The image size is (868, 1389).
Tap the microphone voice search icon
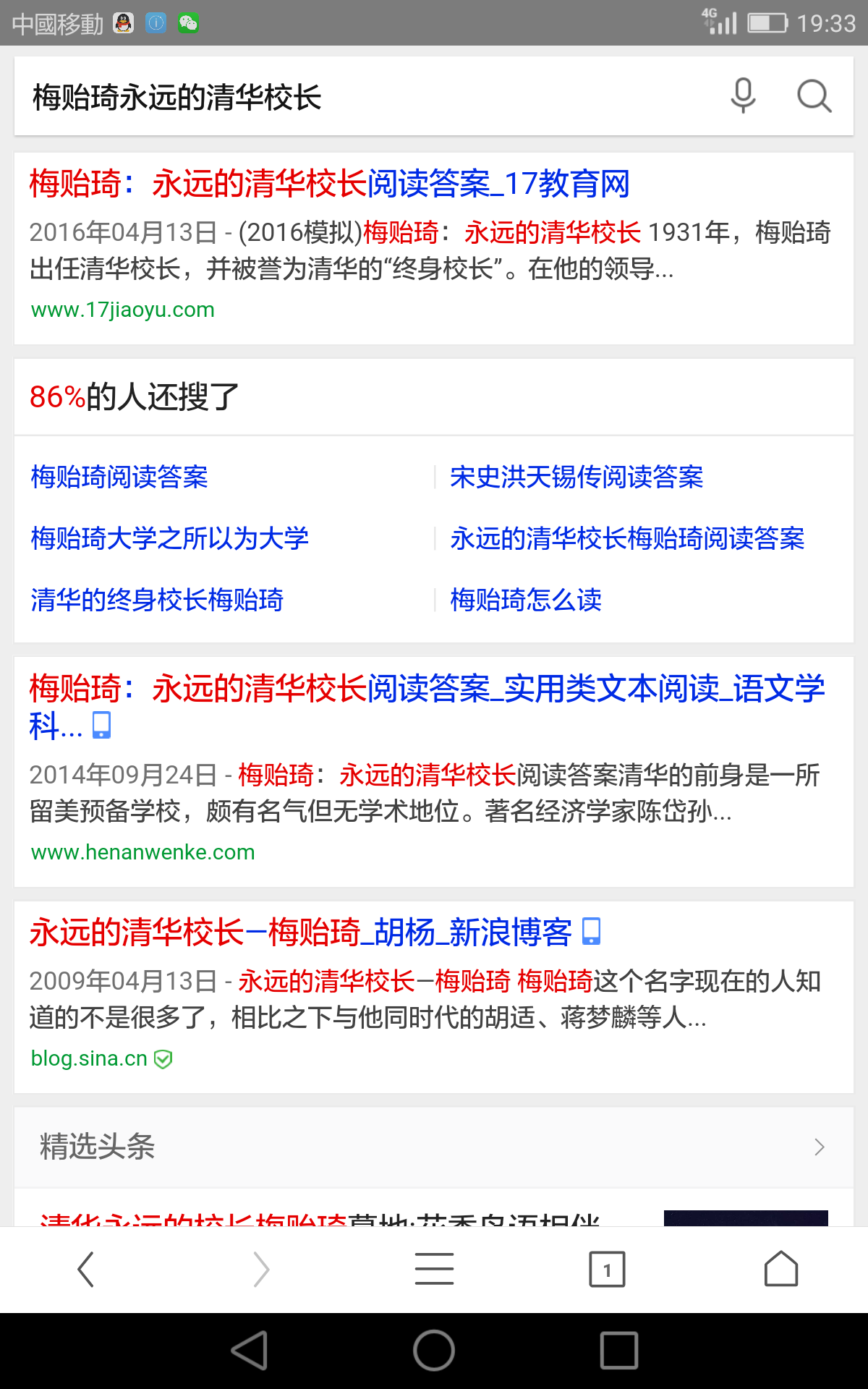(x=742, y=96)
